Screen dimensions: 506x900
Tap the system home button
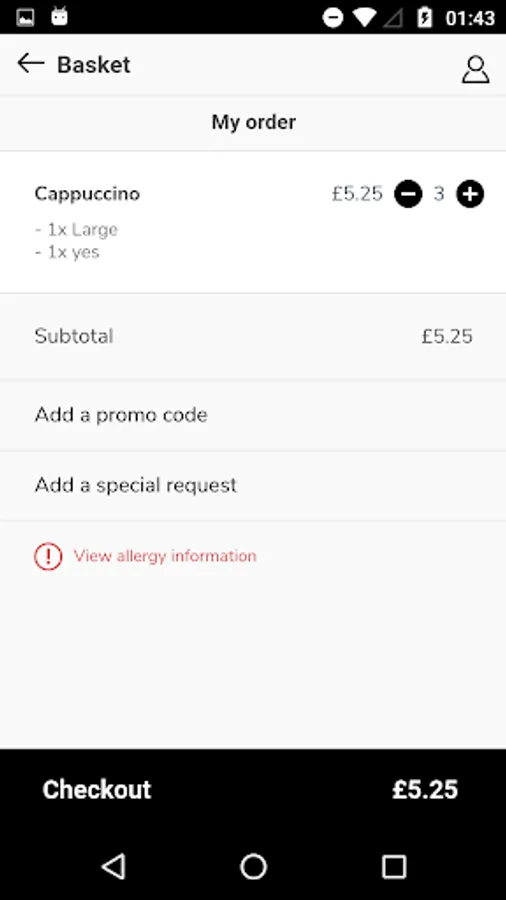253,866
